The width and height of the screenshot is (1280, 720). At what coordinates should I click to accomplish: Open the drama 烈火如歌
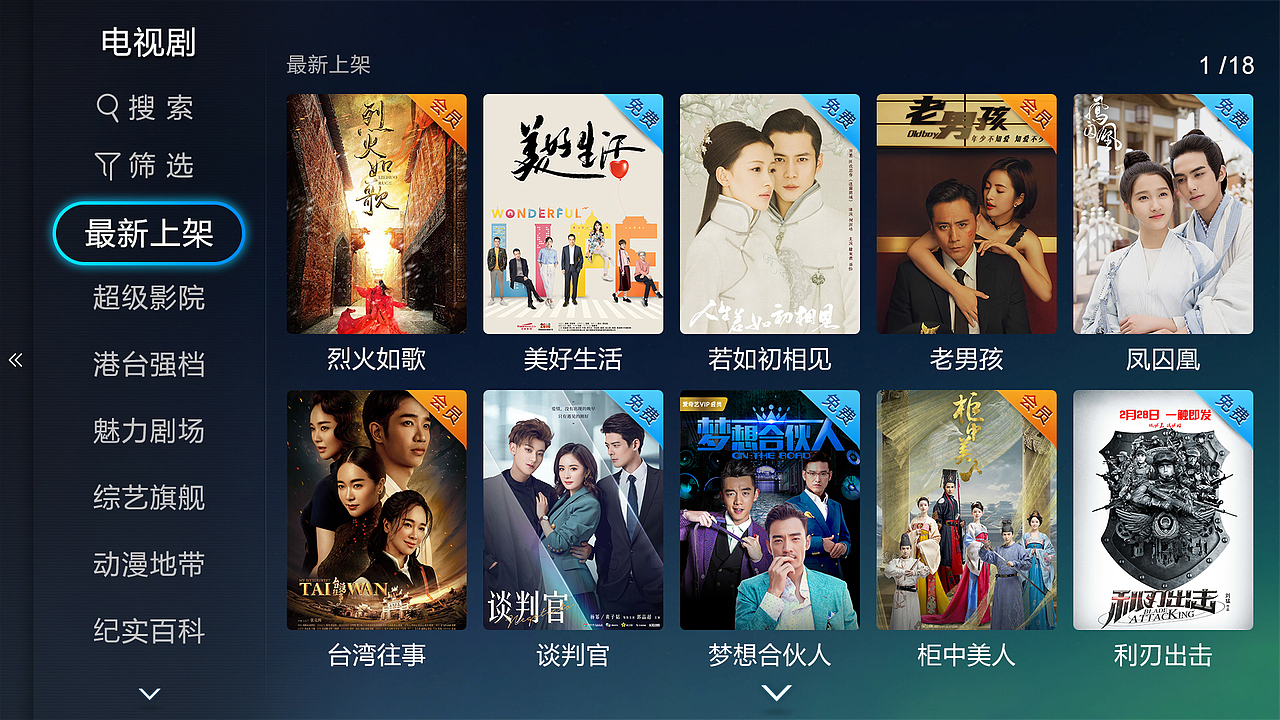click(x=376, y=214)
